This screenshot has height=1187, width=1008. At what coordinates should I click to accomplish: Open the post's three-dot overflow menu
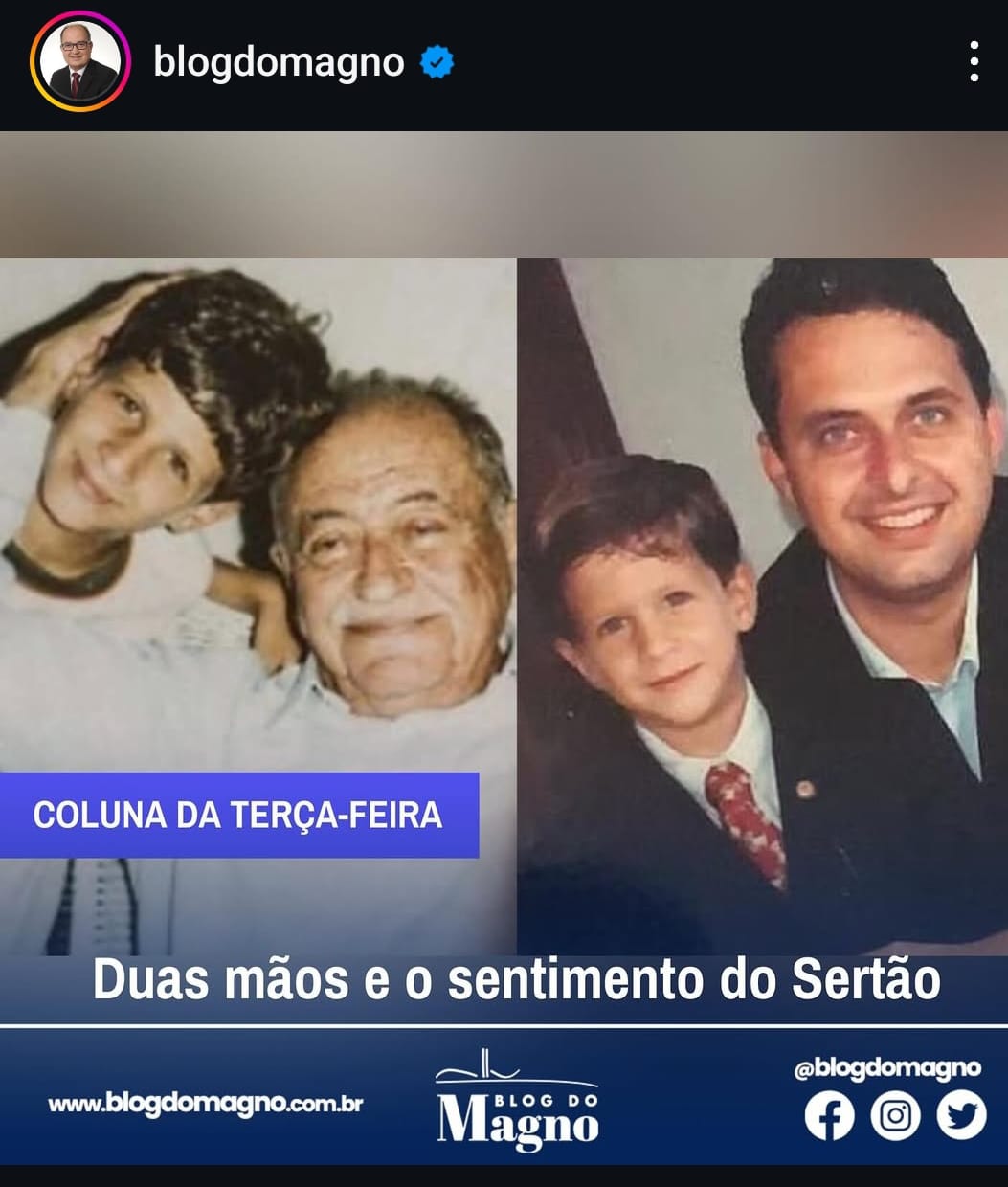click(974, 62)
